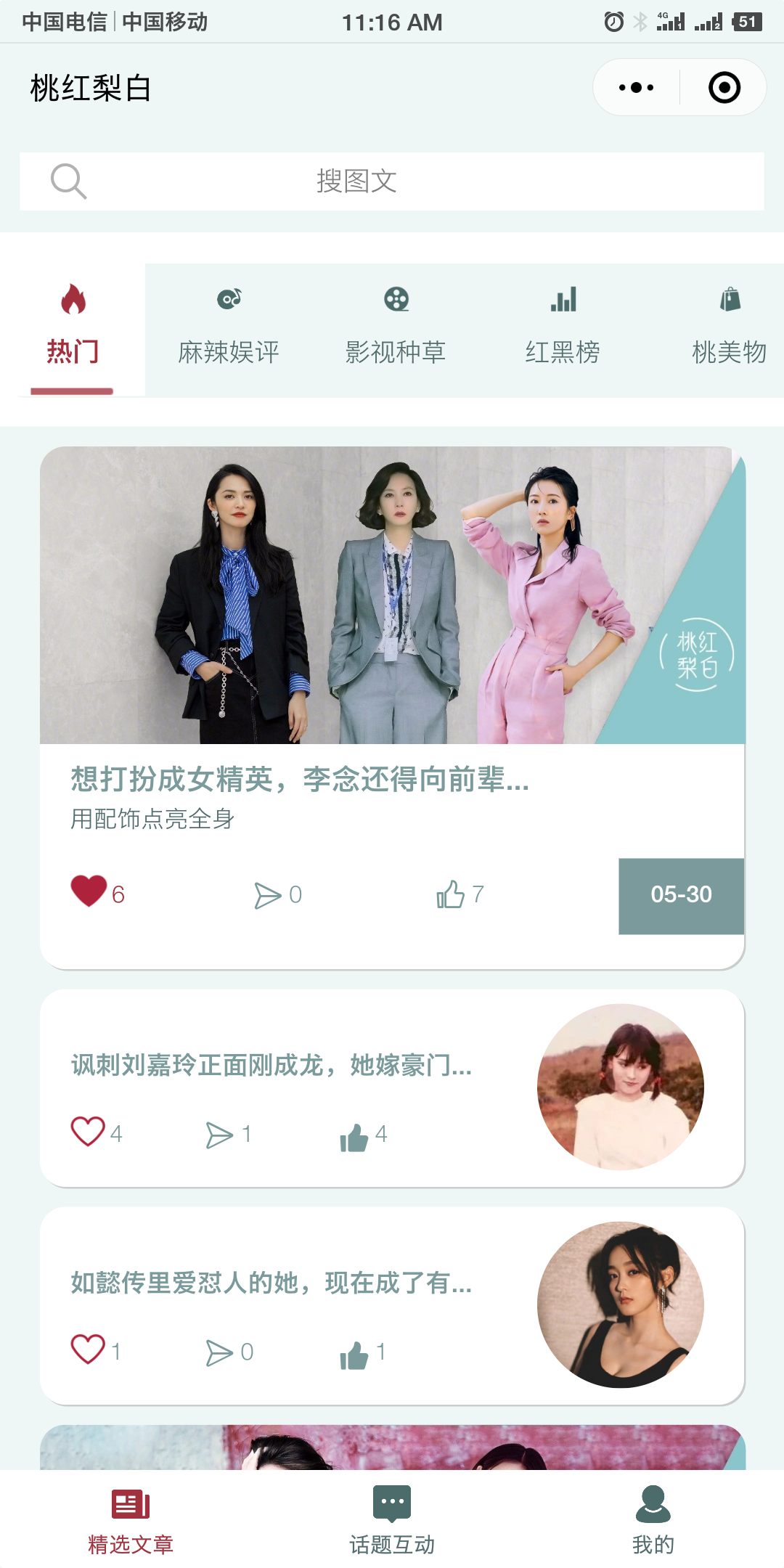This screenshot has height=1568, width=784.
Task: Open the article 如懿传里爱怼人的她
Action: [x=271, y=1283]
